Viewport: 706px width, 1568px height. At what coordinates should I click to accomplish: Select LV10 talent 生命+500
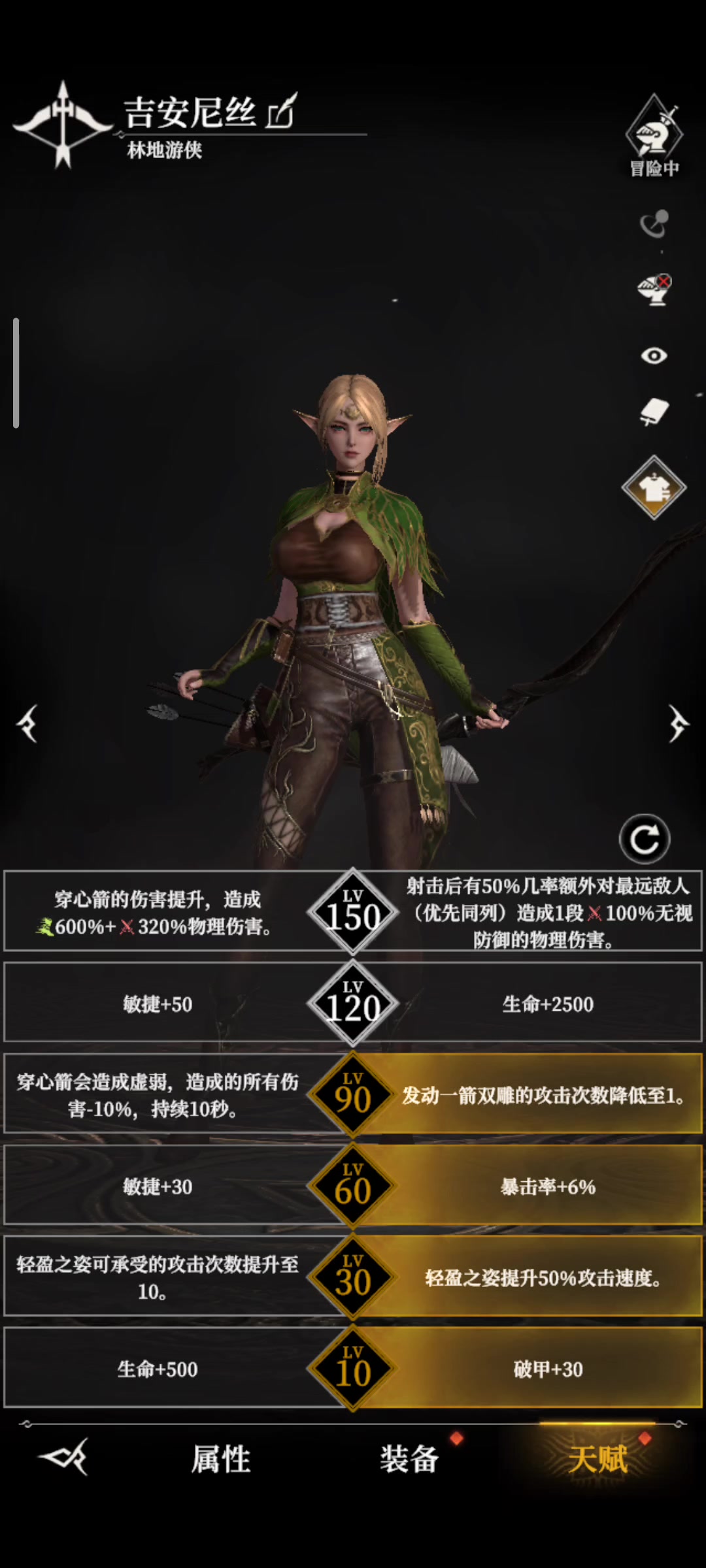pyautogui.click(x=157, y=1369)
